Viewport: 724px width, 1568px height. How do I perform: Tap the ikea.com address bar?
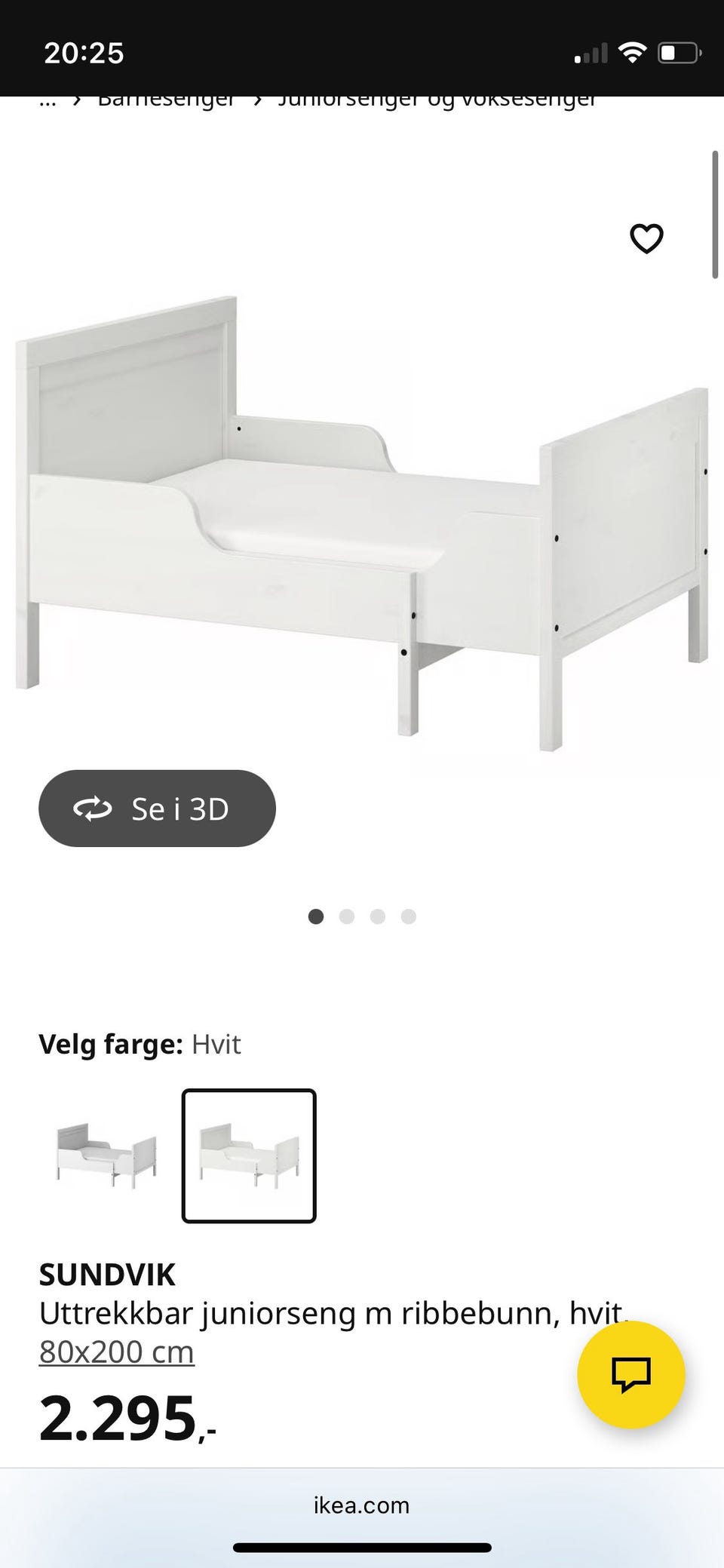361,1505
